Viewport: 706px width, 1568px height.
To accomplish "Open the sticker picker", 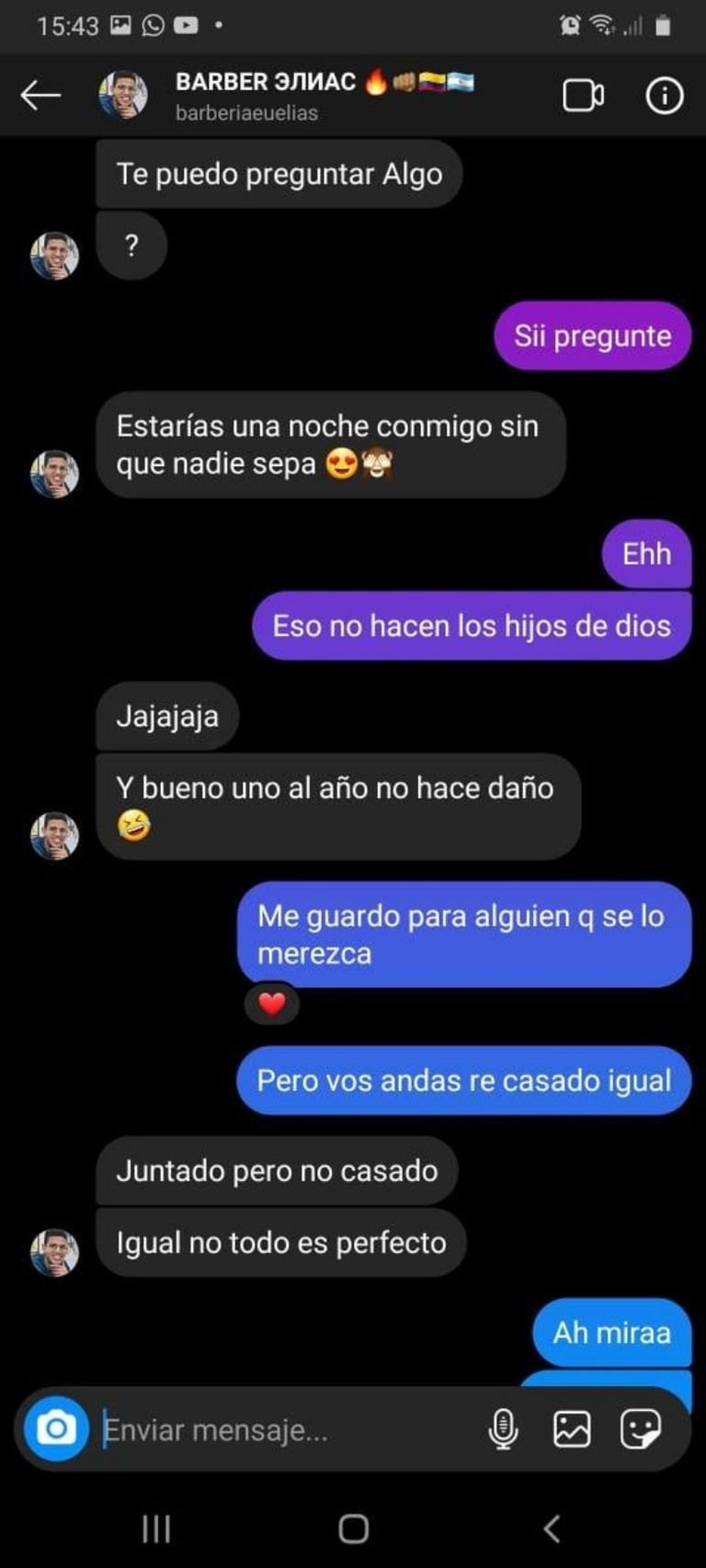I will click(640, 1429).
